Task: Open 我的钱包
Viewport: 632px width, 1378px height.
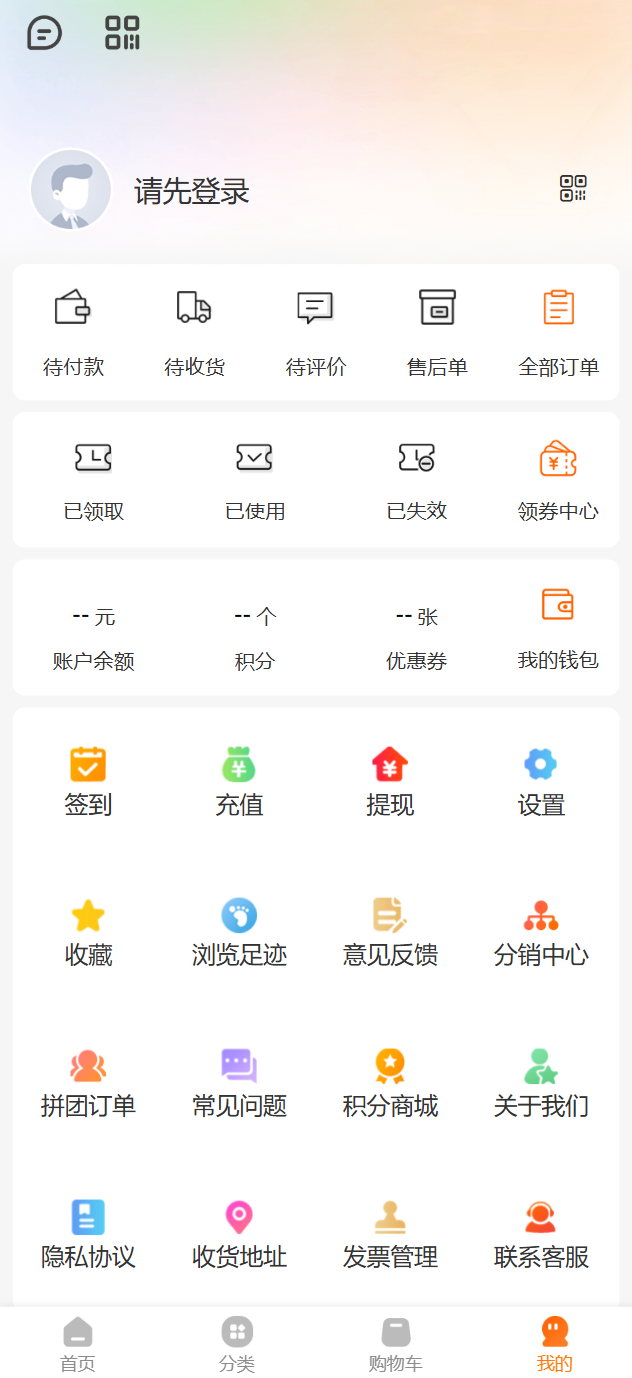Action: click(557, 628)
